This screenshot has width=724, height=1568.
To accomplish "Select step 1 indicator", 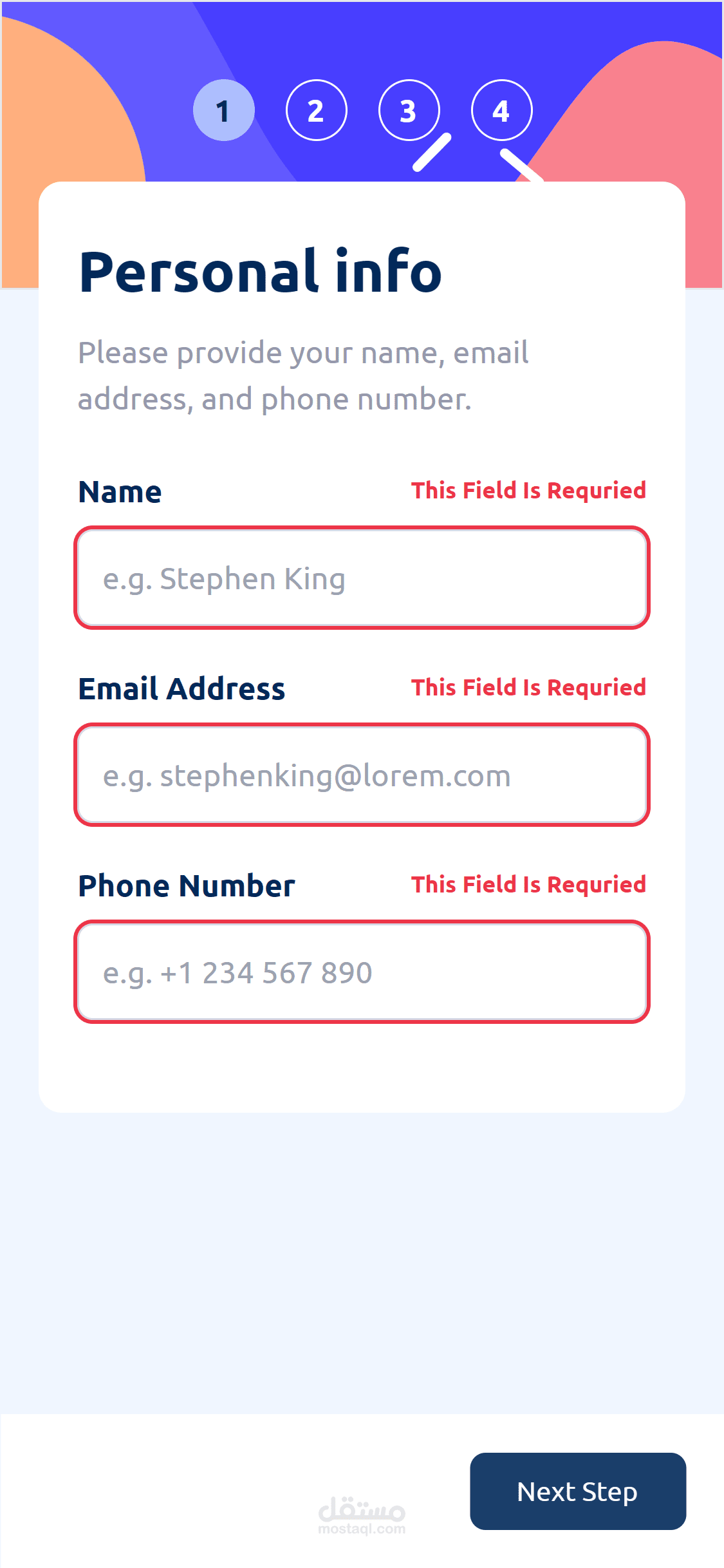I will click(x=224, y=110).
